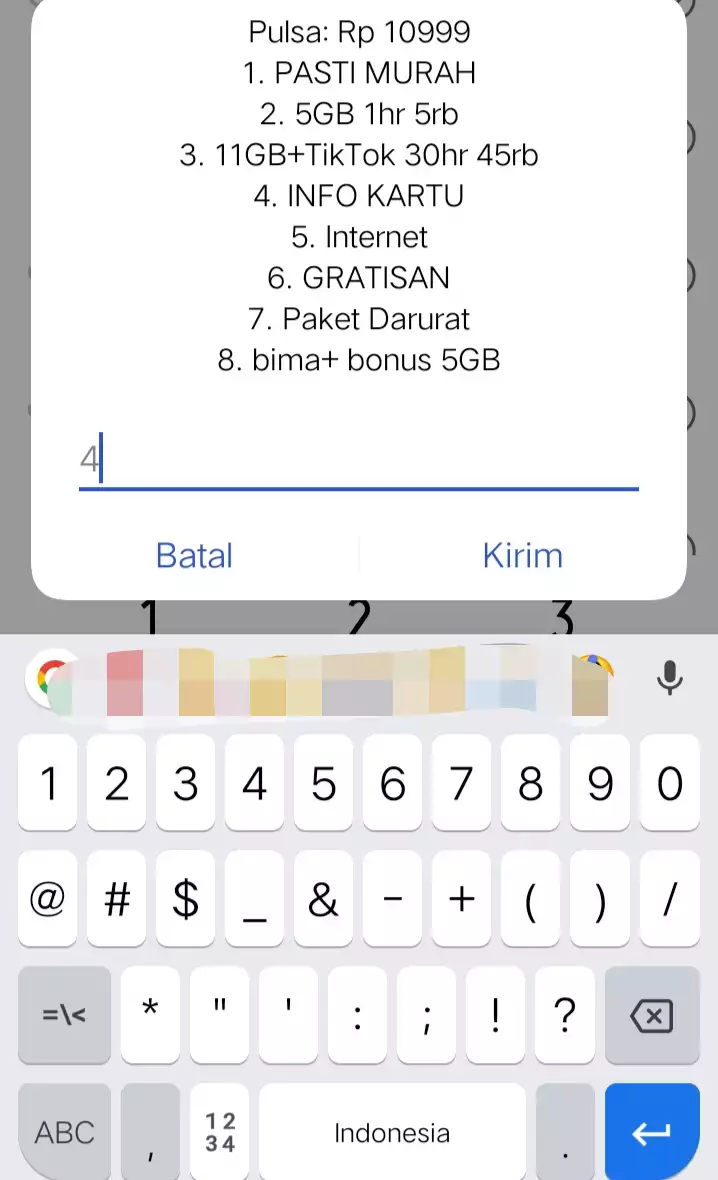Enter the digit 8 key

coord(530,783)
